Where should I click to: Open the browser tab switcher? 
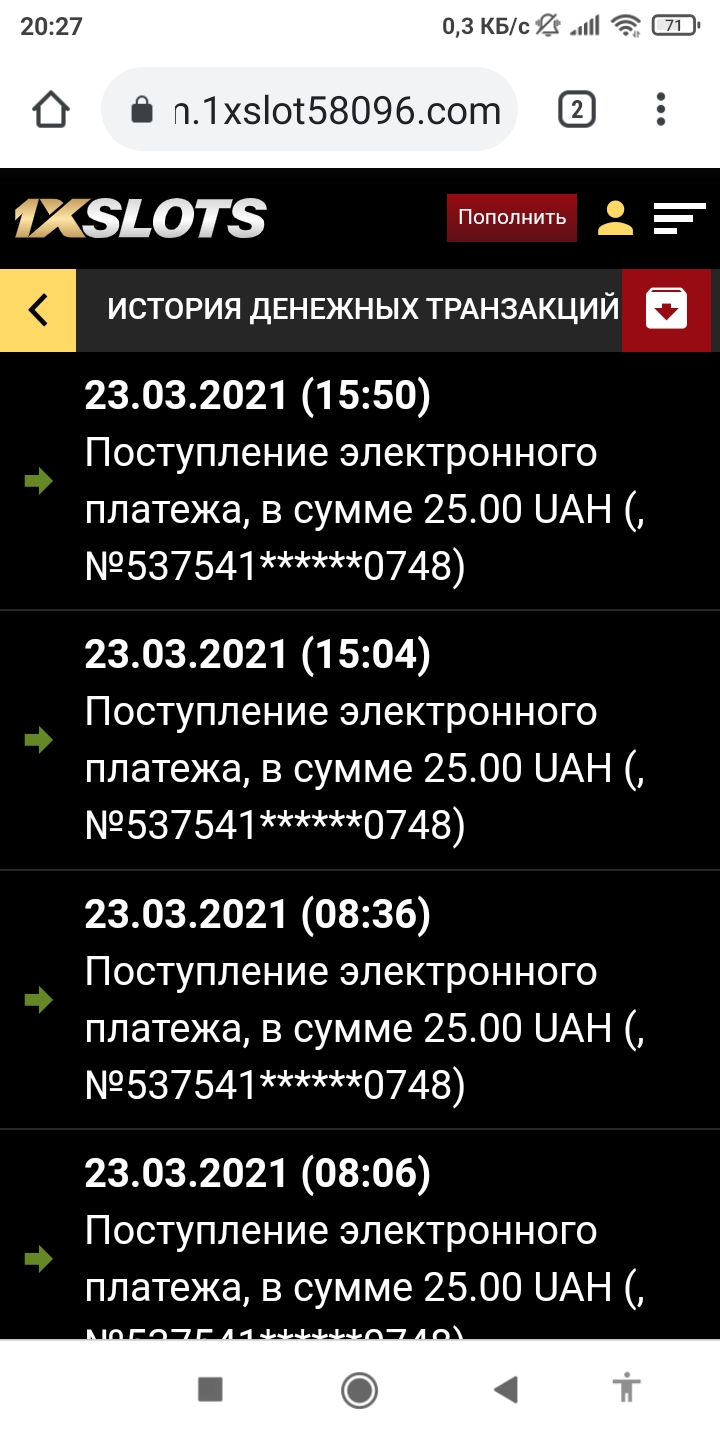pos(576,110)
